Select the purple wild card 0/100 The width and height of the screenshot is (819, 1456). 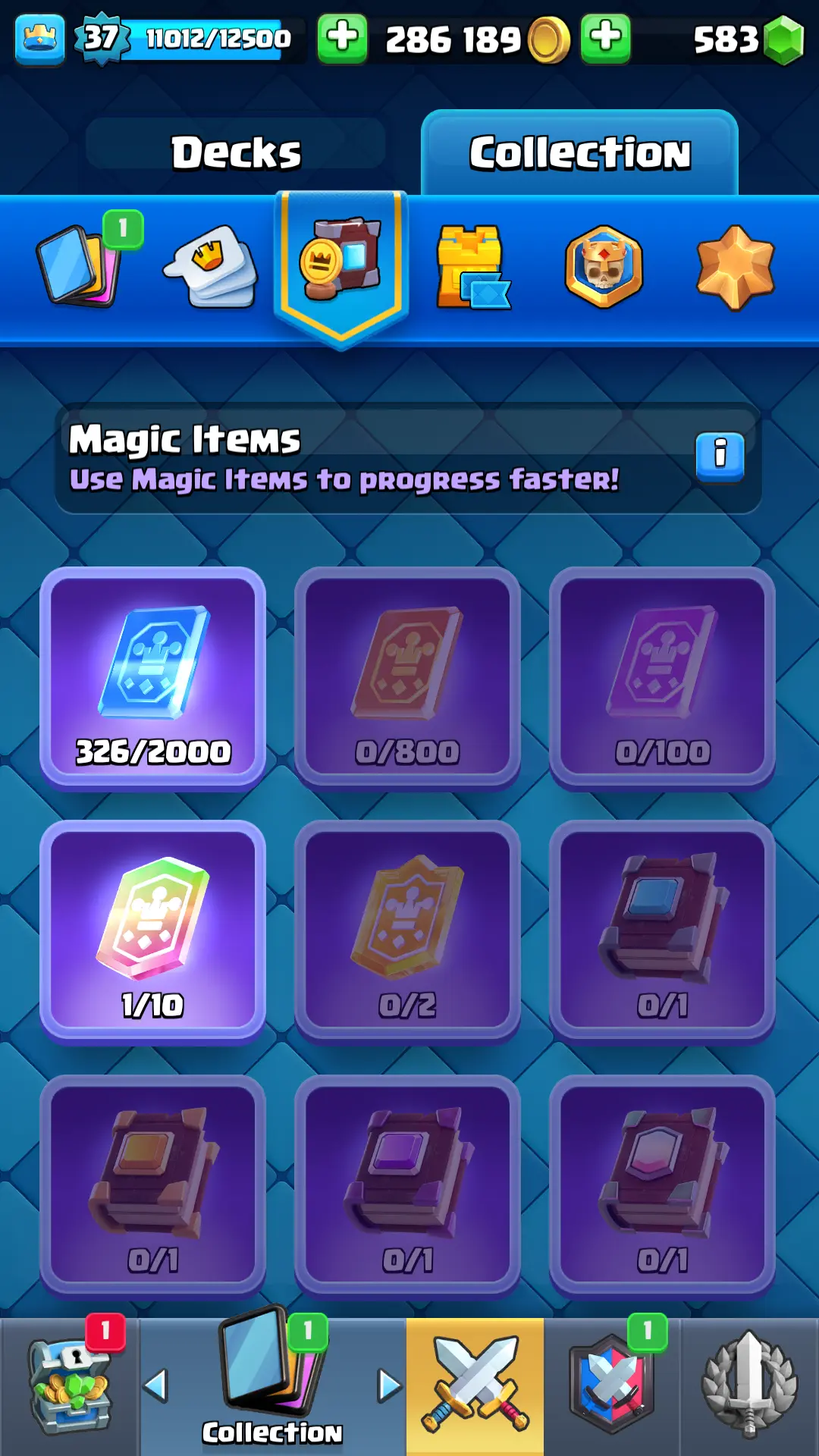click(662, 678)
